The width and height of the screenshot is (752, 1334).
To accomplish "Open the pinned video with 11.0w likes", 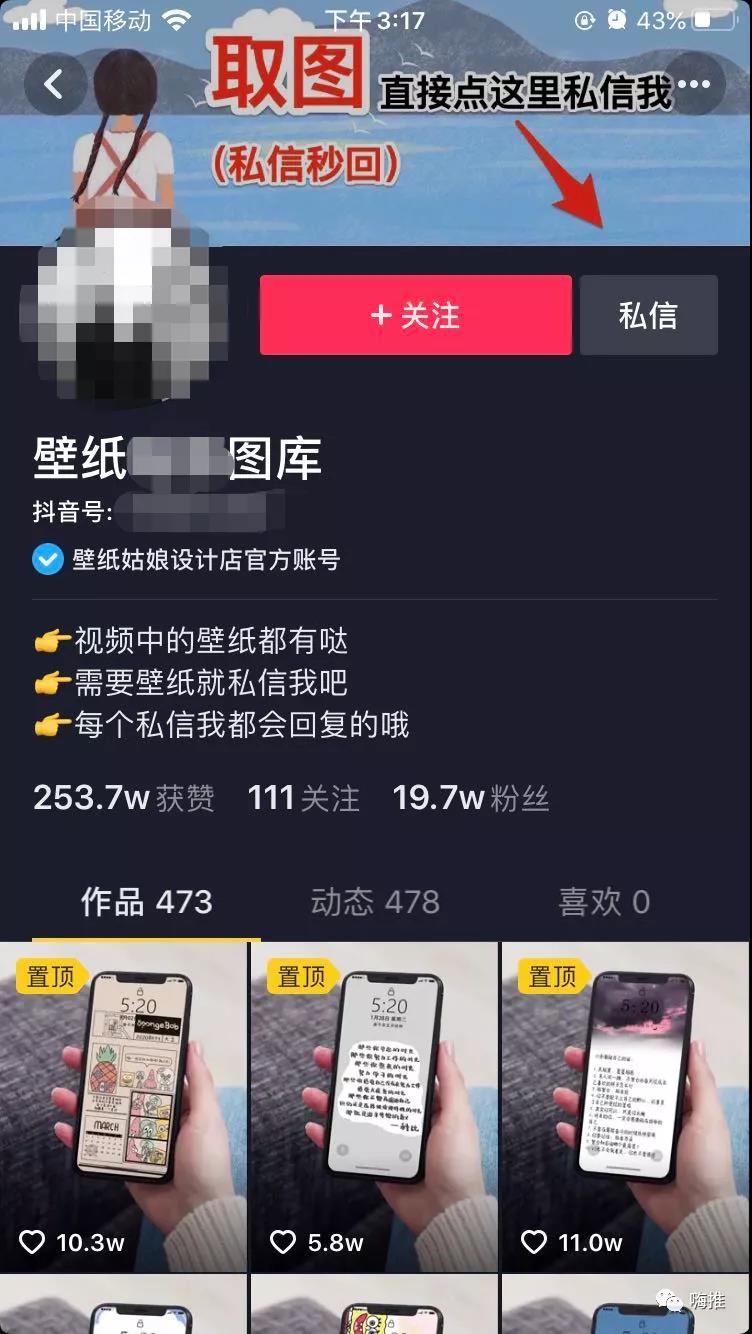I will click(627, 1106).
